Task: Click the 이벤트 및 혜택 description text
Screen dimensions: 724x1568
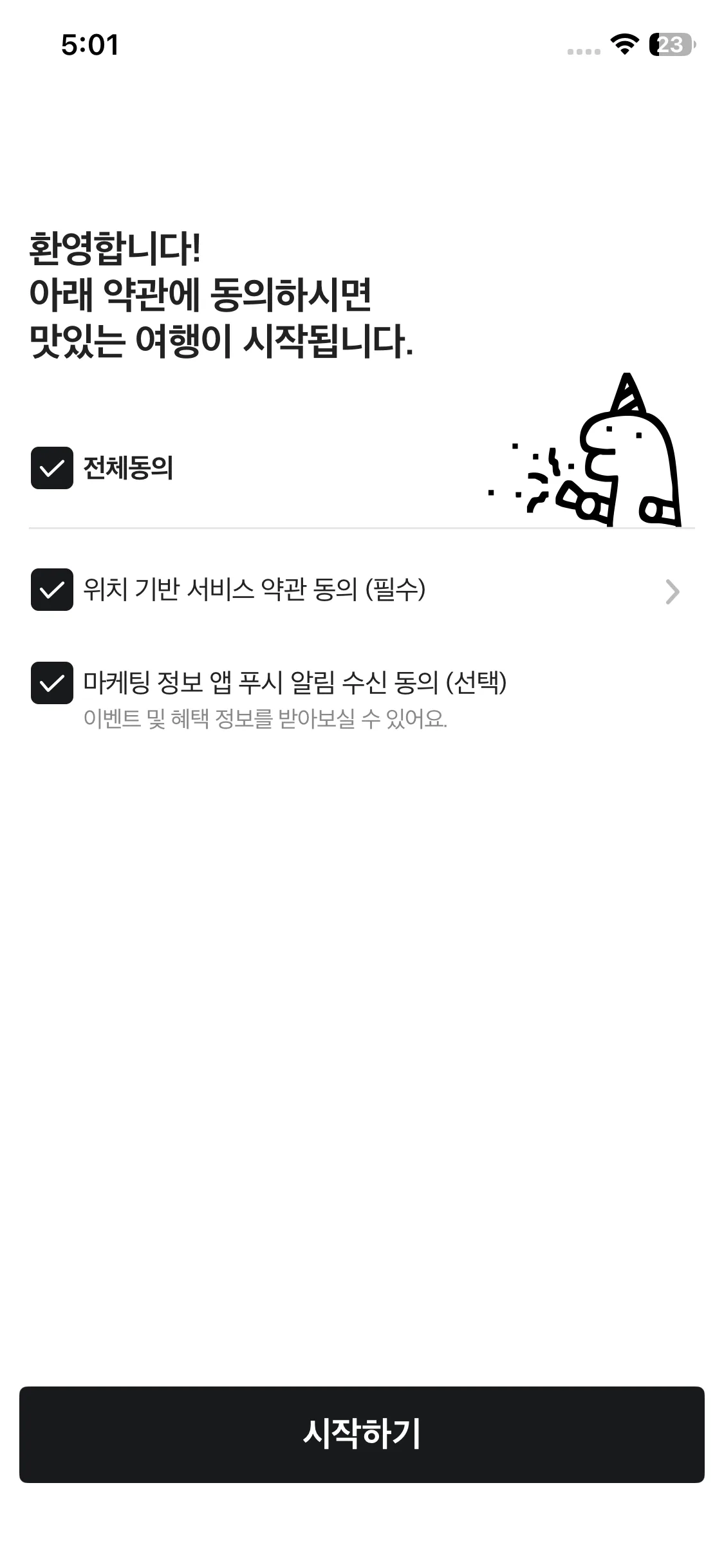Action: 267,722
